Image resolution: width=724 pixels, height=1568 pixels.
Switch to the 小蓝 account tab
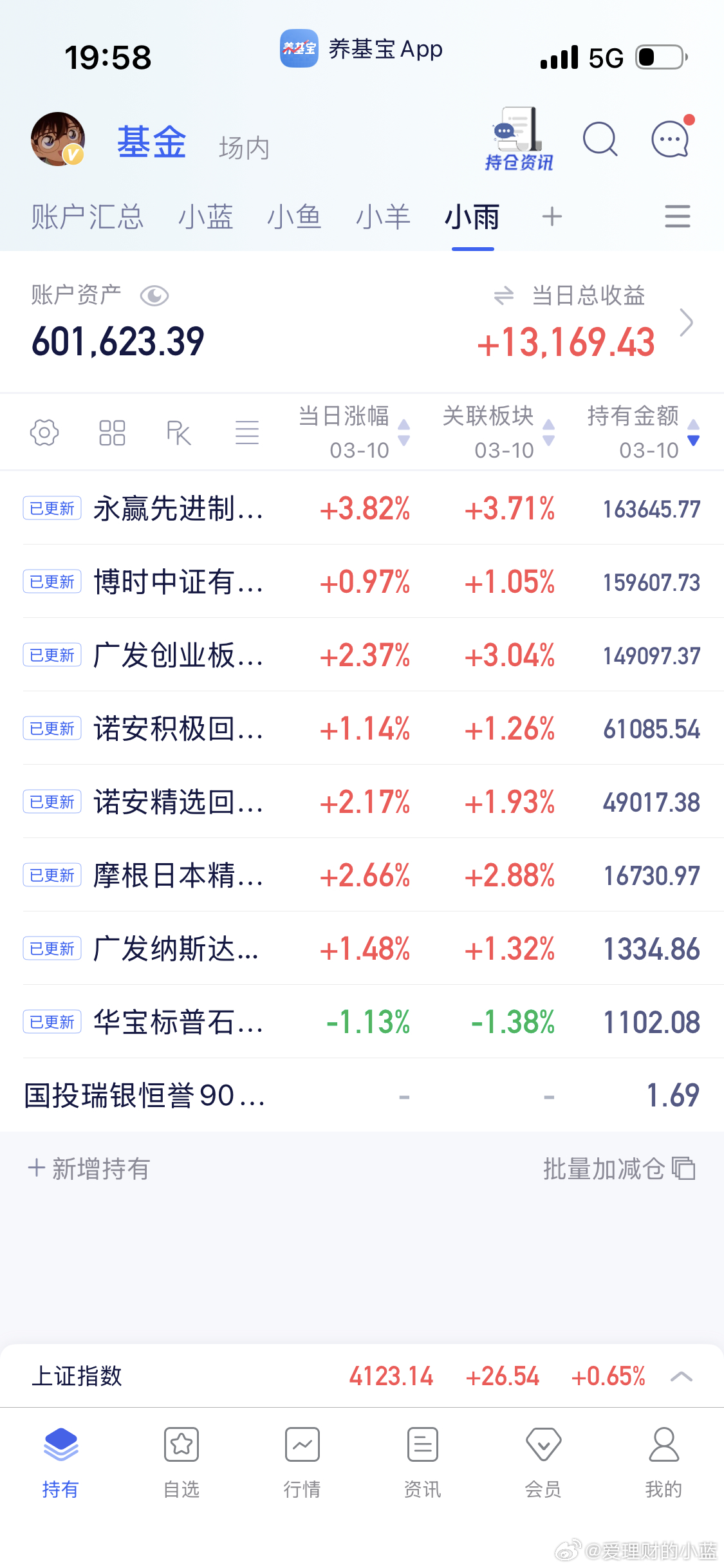tap(205, 217)
